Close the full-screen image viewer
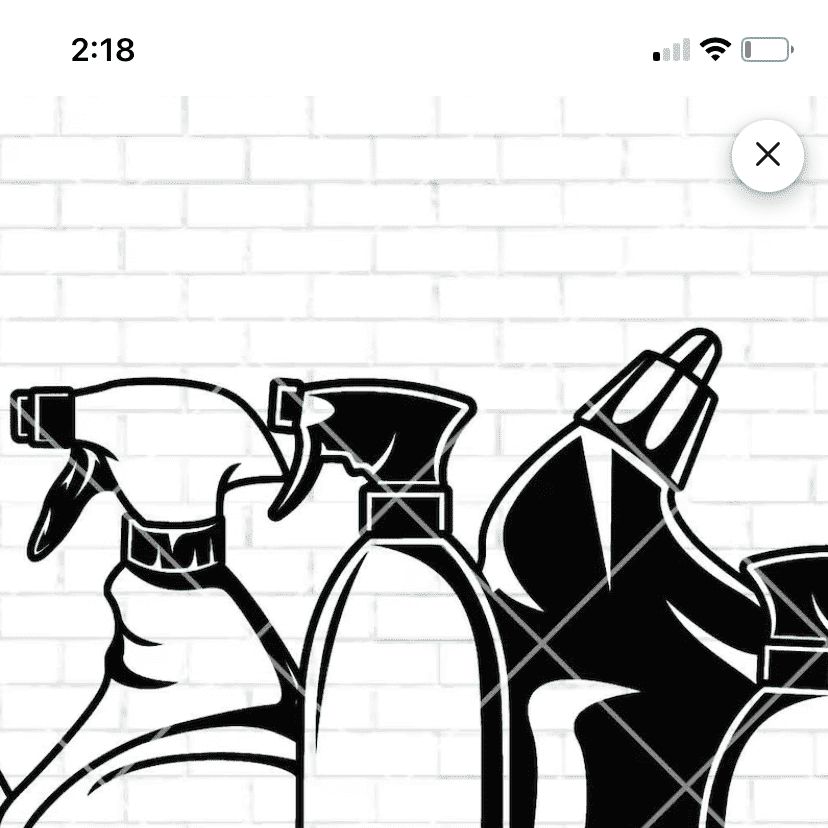The width and height of the screenshot is (828, 828). pos(767,154)
